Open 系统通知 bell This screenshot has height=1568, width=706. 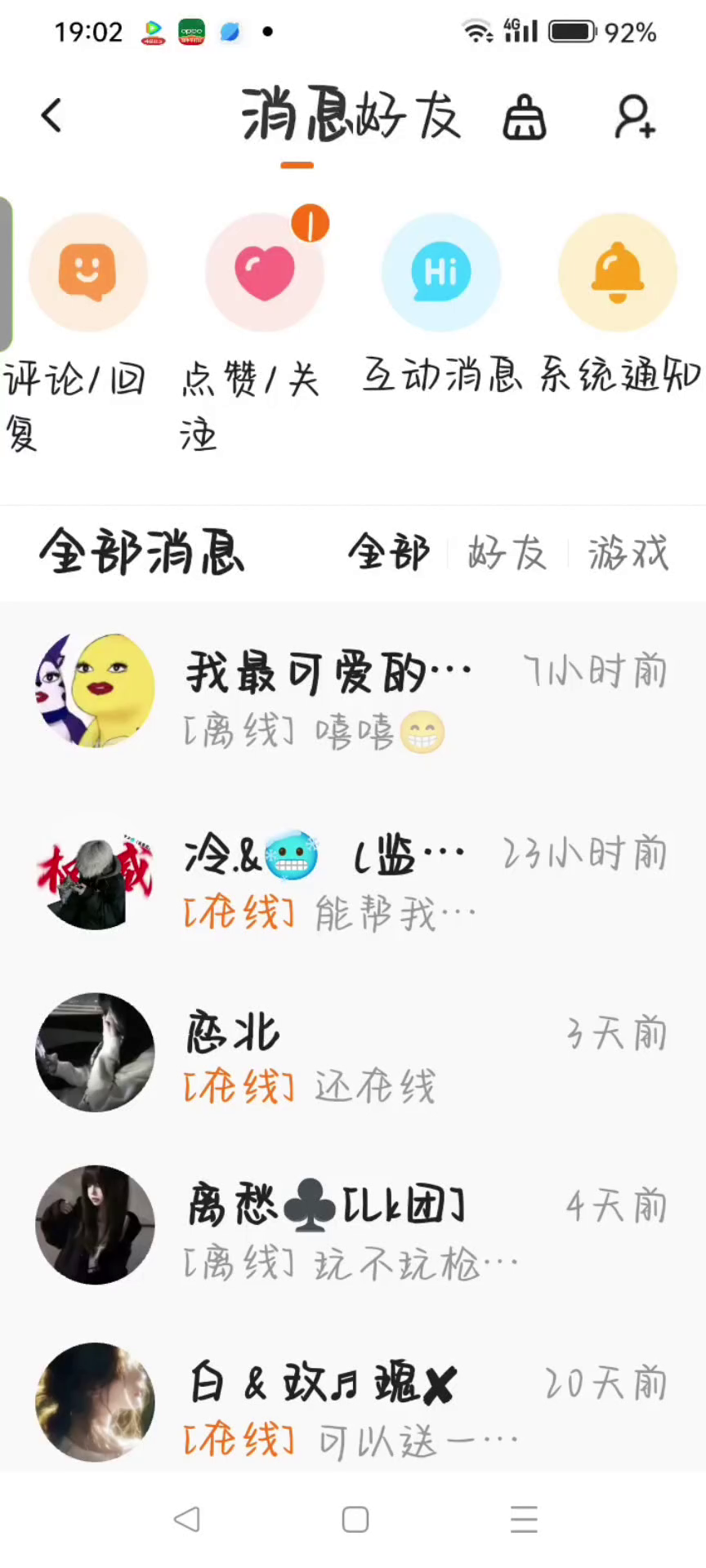(617, 274)
